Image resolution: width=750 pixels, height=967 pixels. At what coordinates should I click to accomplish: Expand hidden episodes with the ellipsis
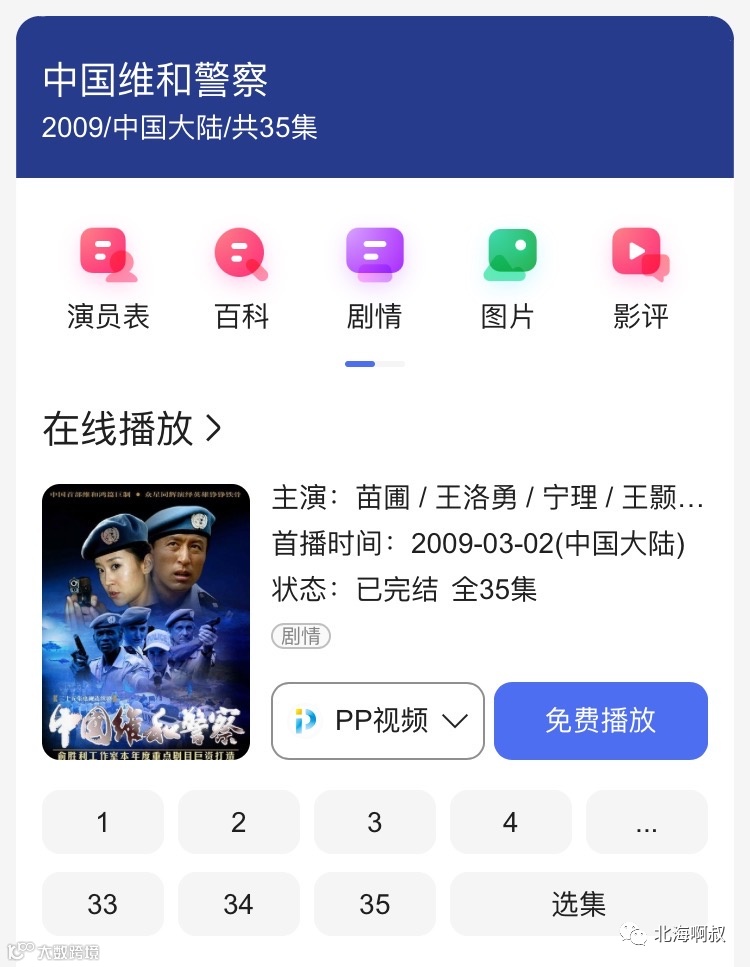point(646,822)
